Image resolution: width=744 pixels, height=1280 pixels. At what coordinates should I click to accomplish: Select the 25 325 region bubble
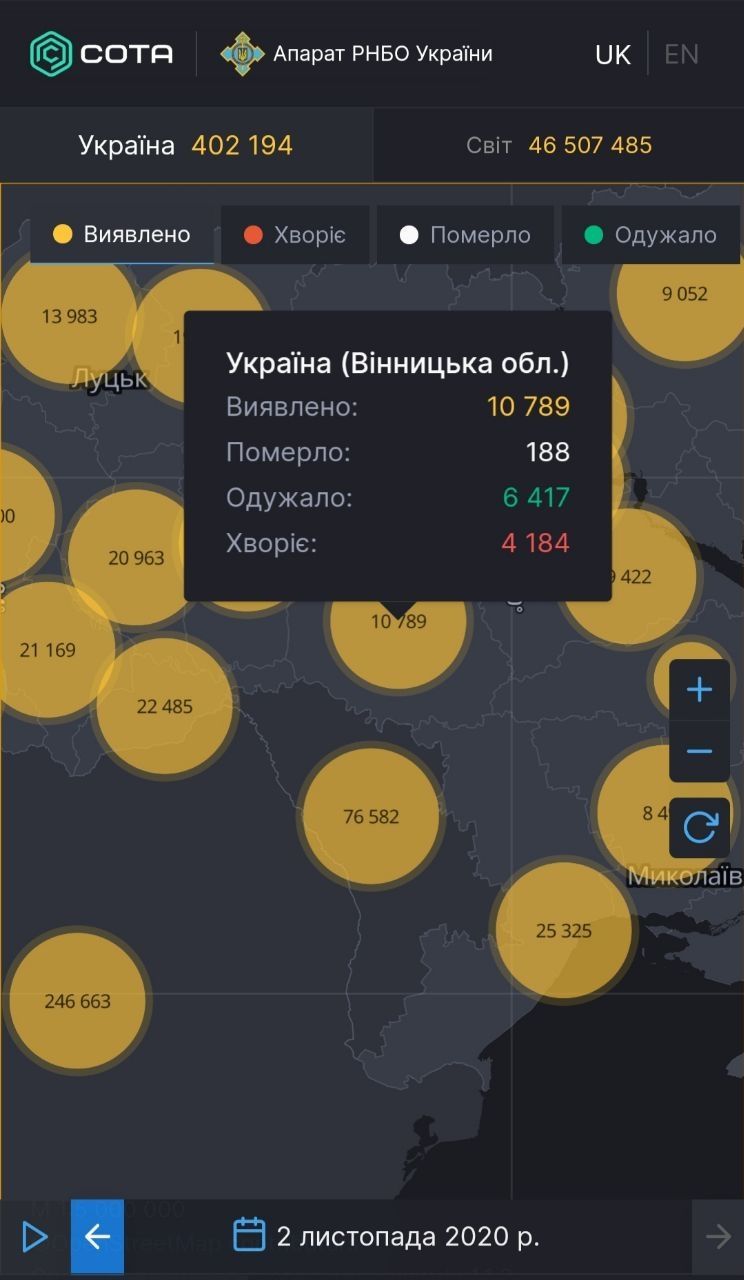pyautogui.click(x=563, y=930)
